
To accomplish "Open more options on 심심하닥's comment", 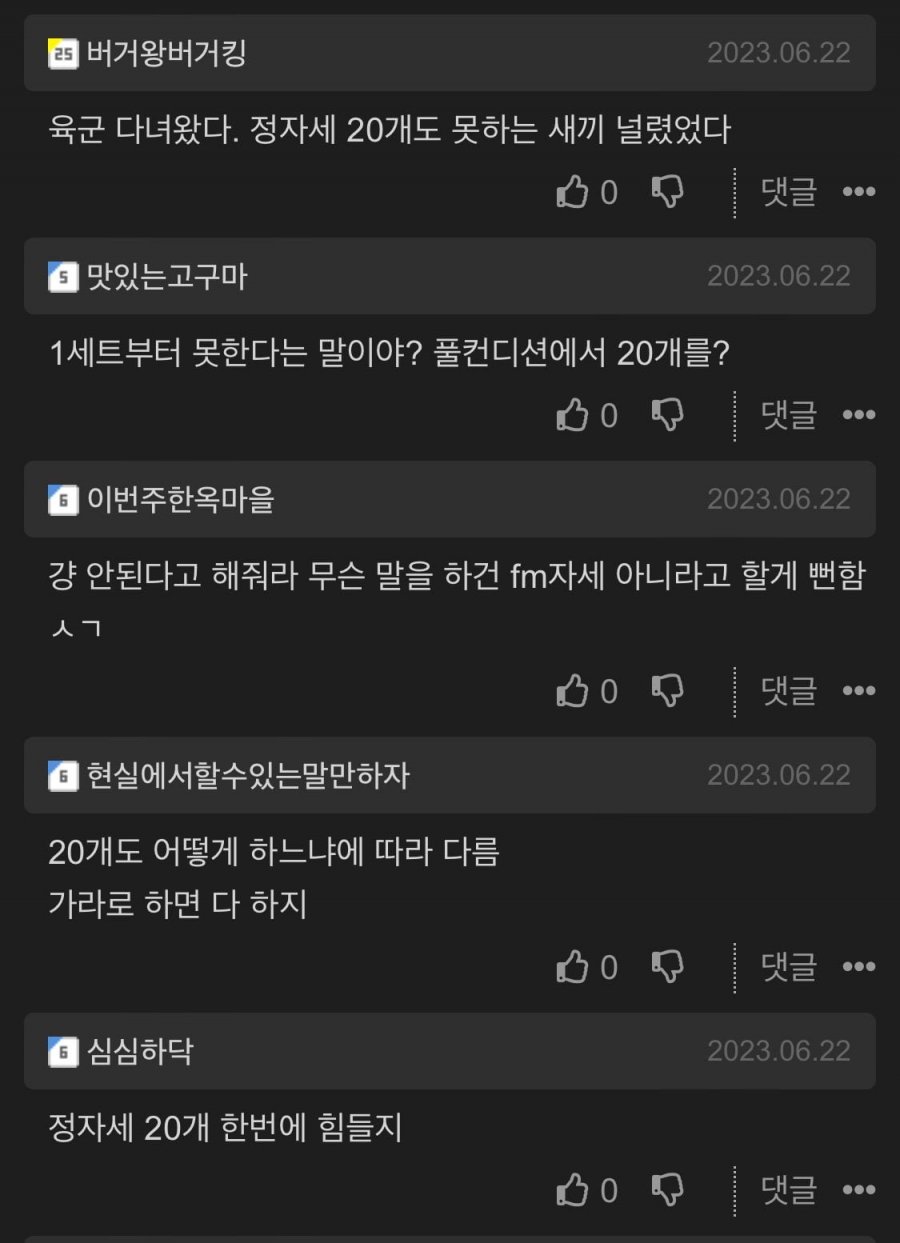I will (x=859, y=1190).
